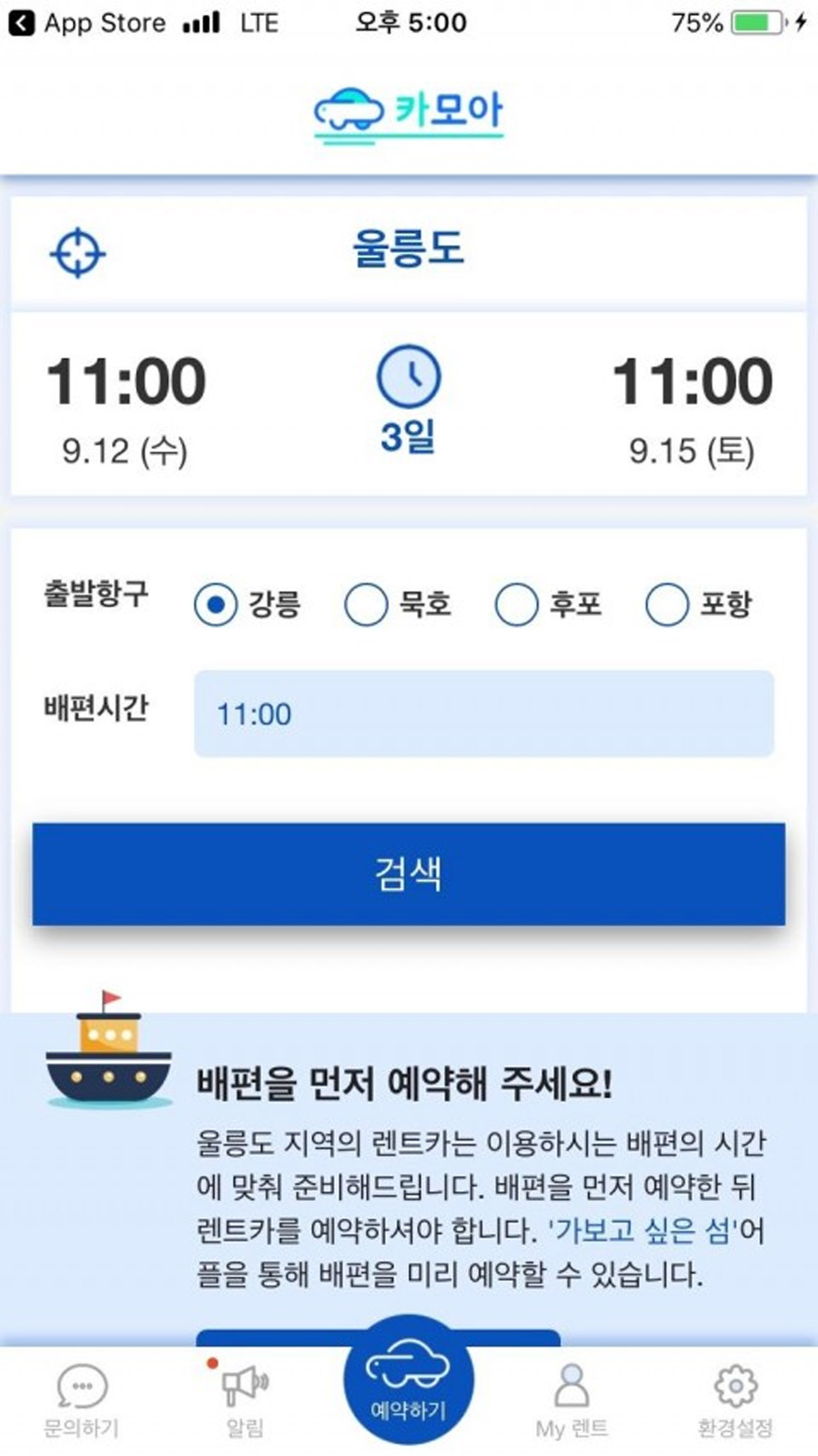Select 묵호 as departure port
Image resolution: width=818 pixels, height=1456 pixels.
click(397, 604)
